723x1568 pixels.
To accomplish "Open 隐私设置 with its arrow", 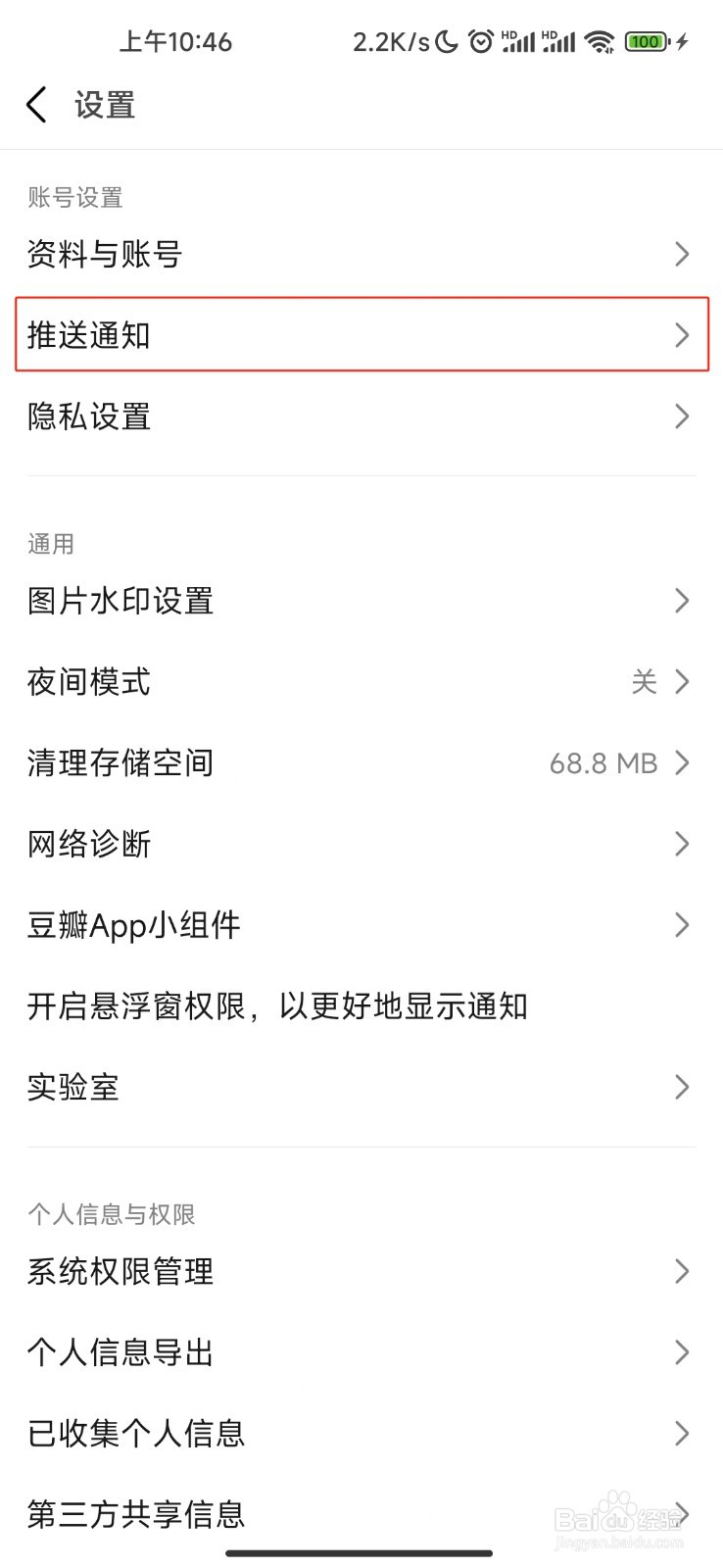I will (x=683, y=416).
